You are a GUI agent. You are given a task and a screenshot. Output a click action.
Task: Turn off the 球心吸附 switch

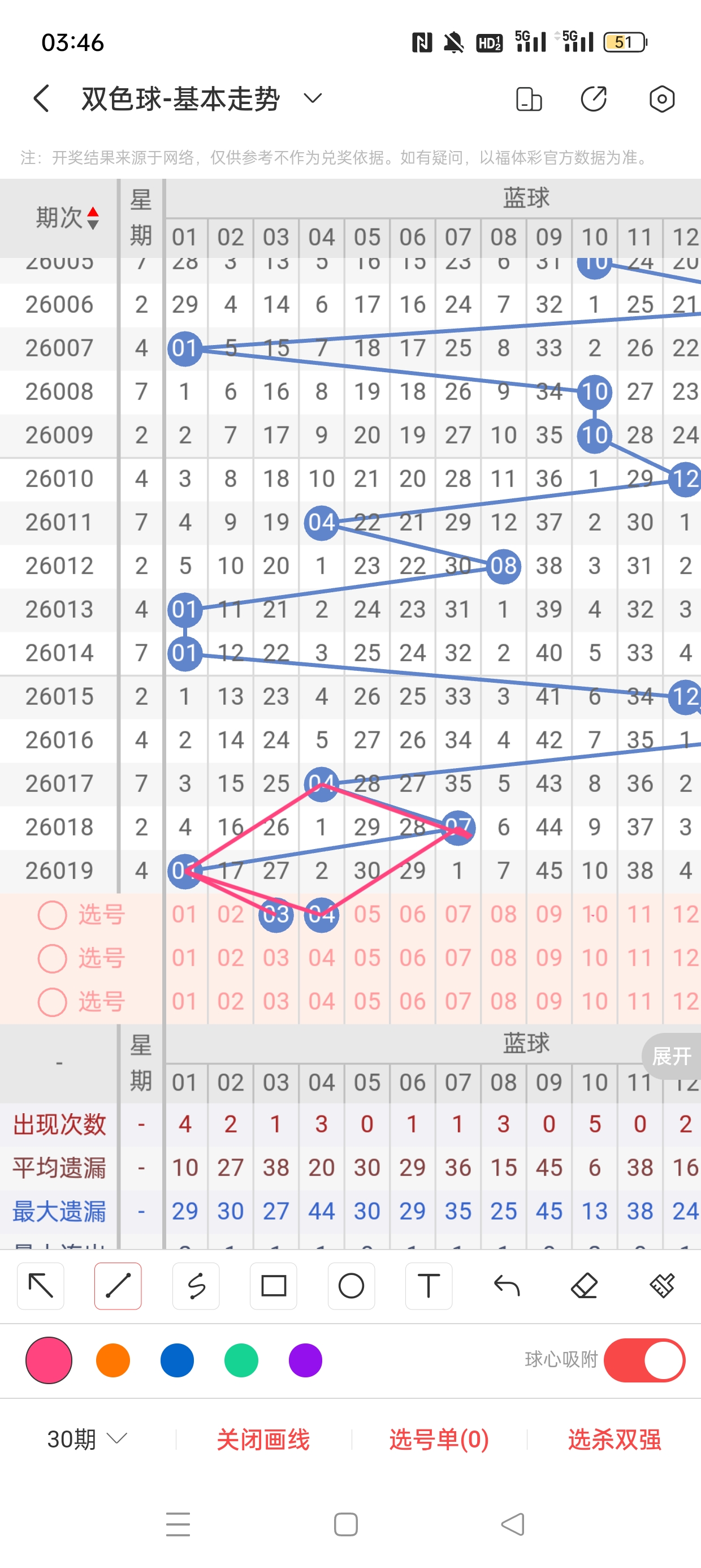pyautogui.click(x=644, y=1360)
